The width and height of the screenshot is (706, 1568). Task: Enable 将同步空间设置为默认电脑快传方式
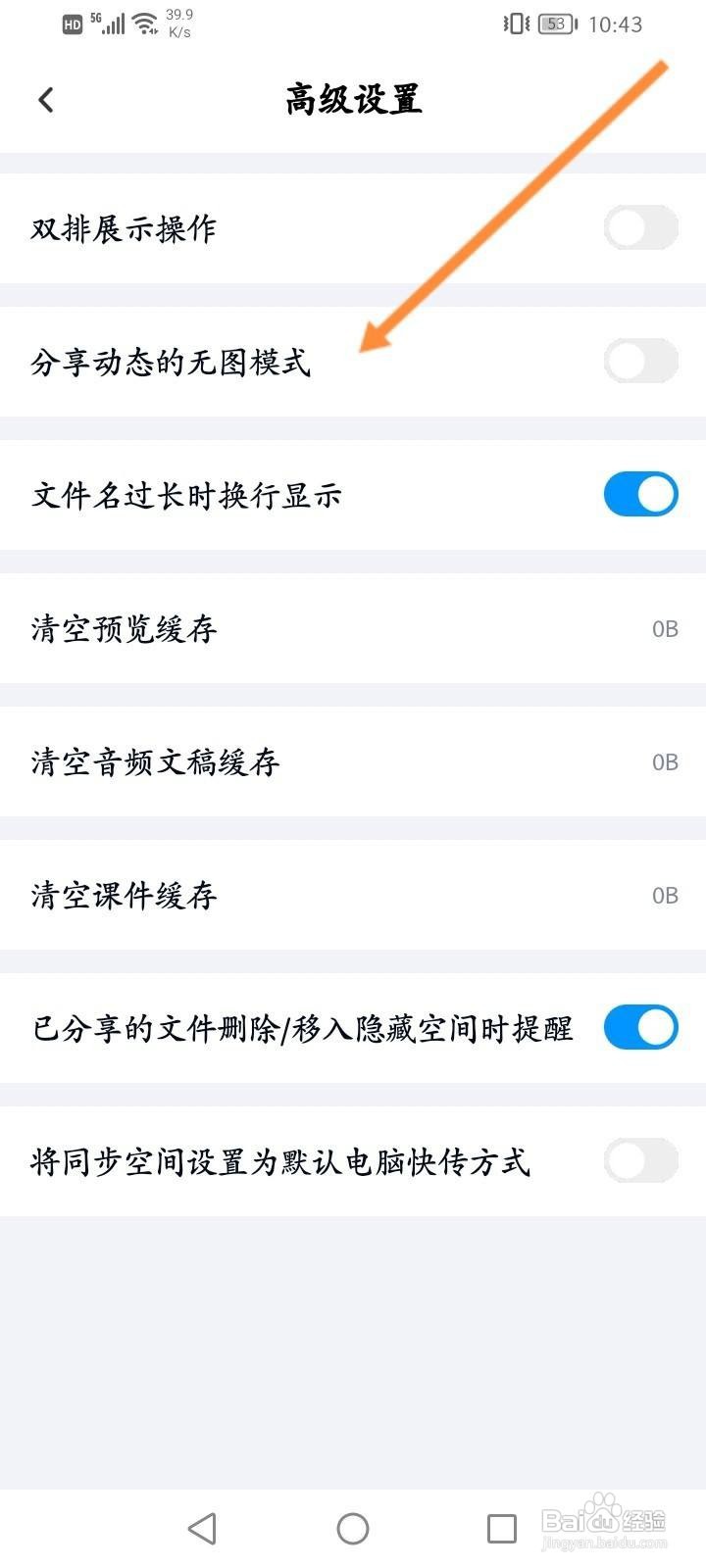pos(639,1161)
